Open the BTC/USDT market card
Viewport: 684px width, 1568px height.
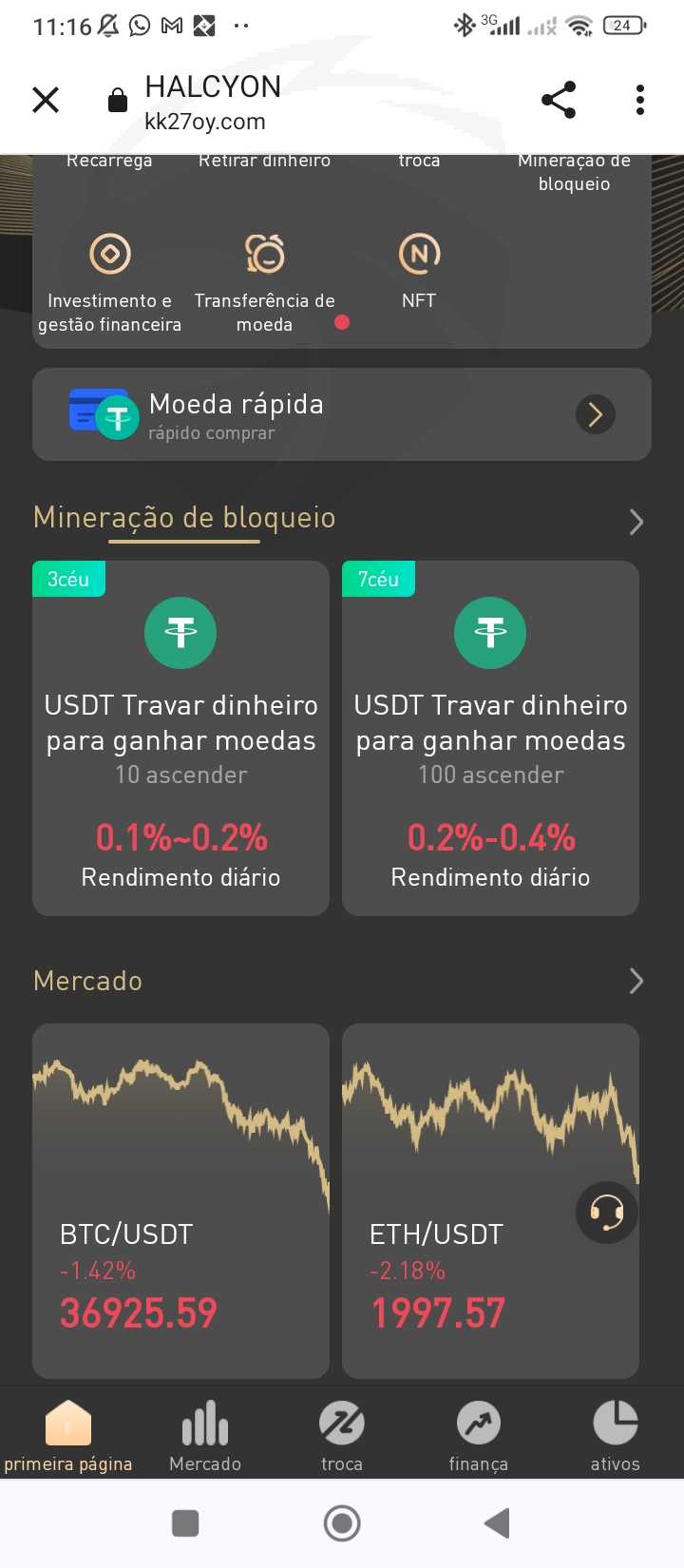(180, 1201)
